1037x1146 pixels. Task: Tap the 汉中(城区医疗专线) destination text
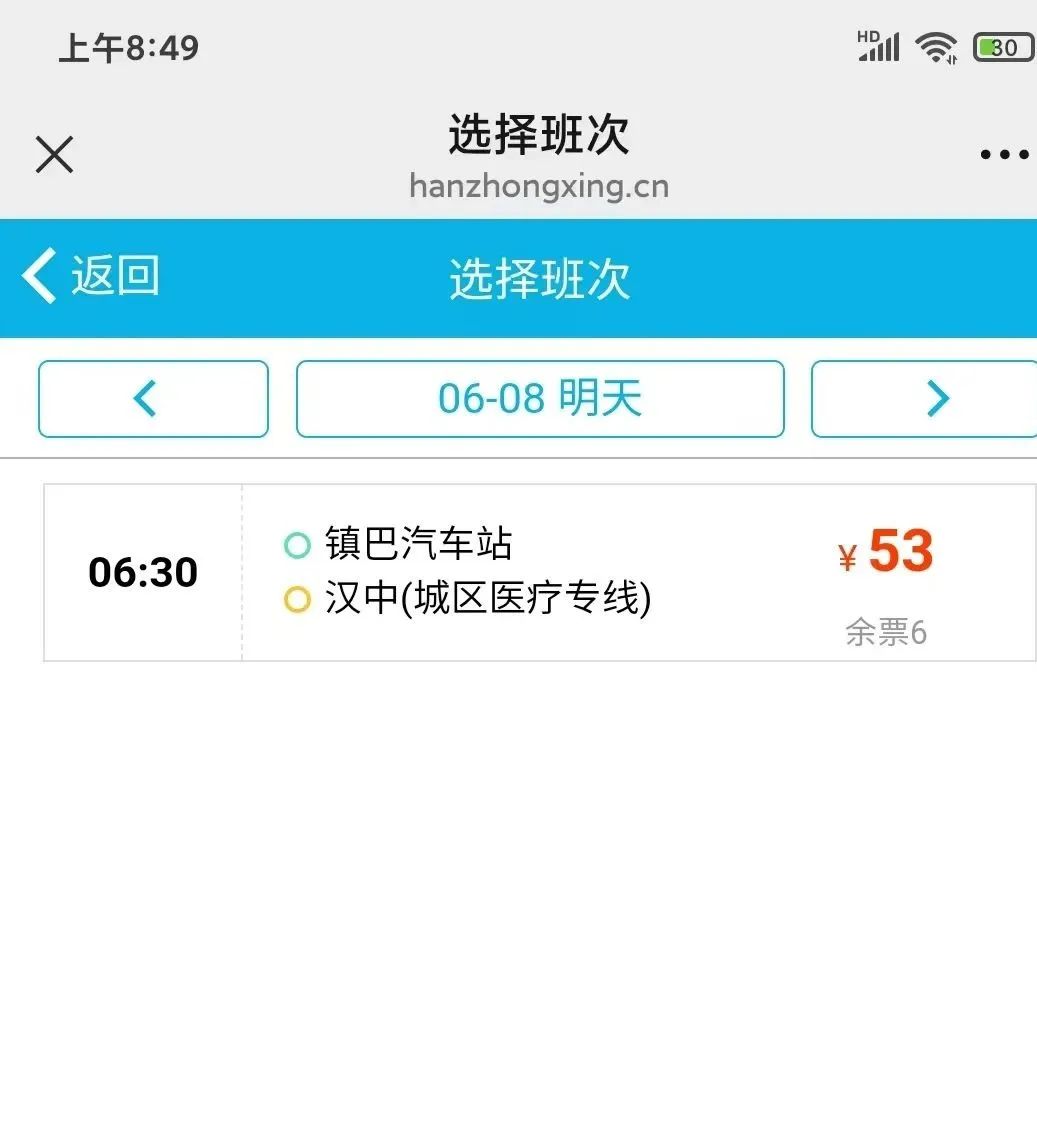click(487, 600)
